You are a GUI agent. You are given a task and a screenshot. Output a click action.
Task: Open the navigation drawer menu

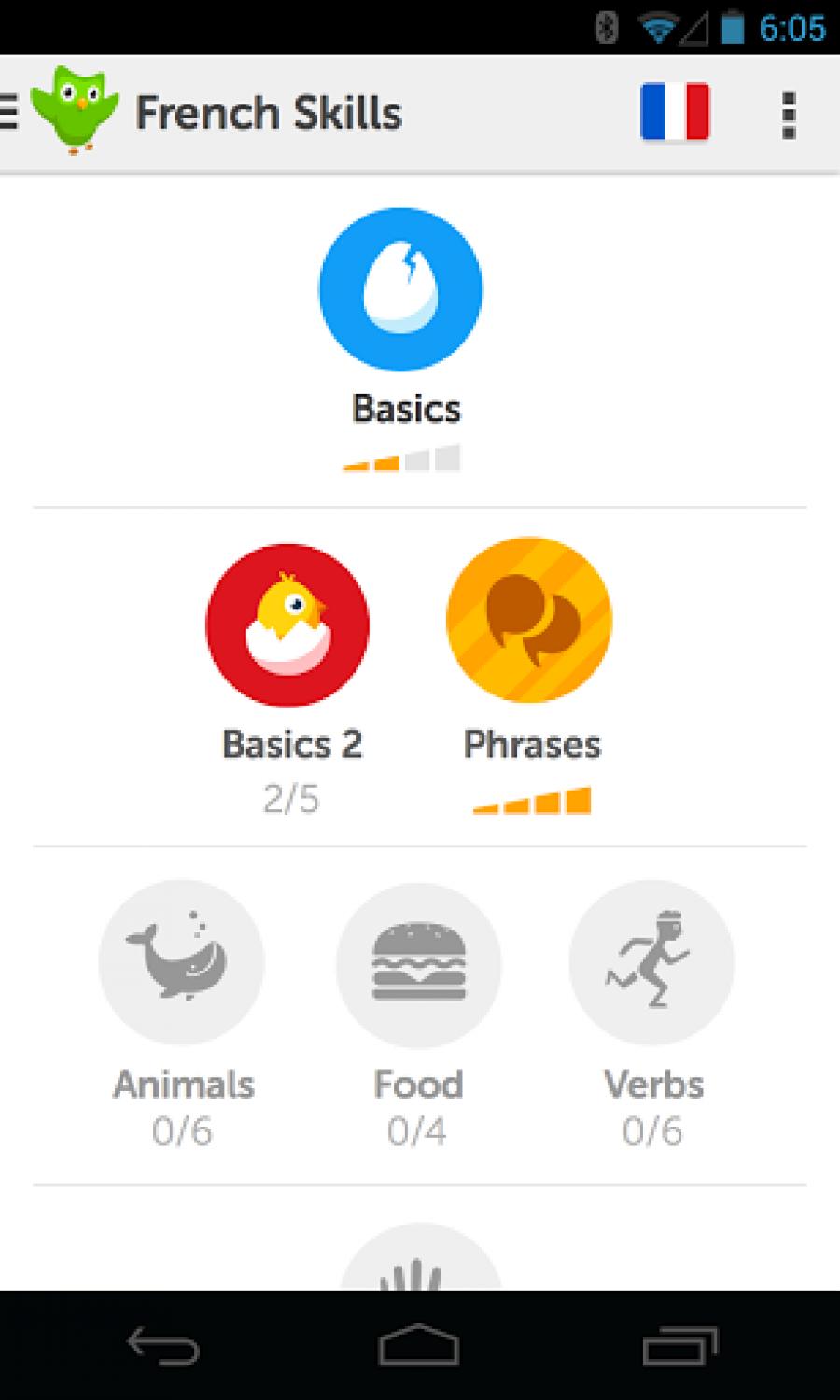pyautogui.click(x=9, y=113)
